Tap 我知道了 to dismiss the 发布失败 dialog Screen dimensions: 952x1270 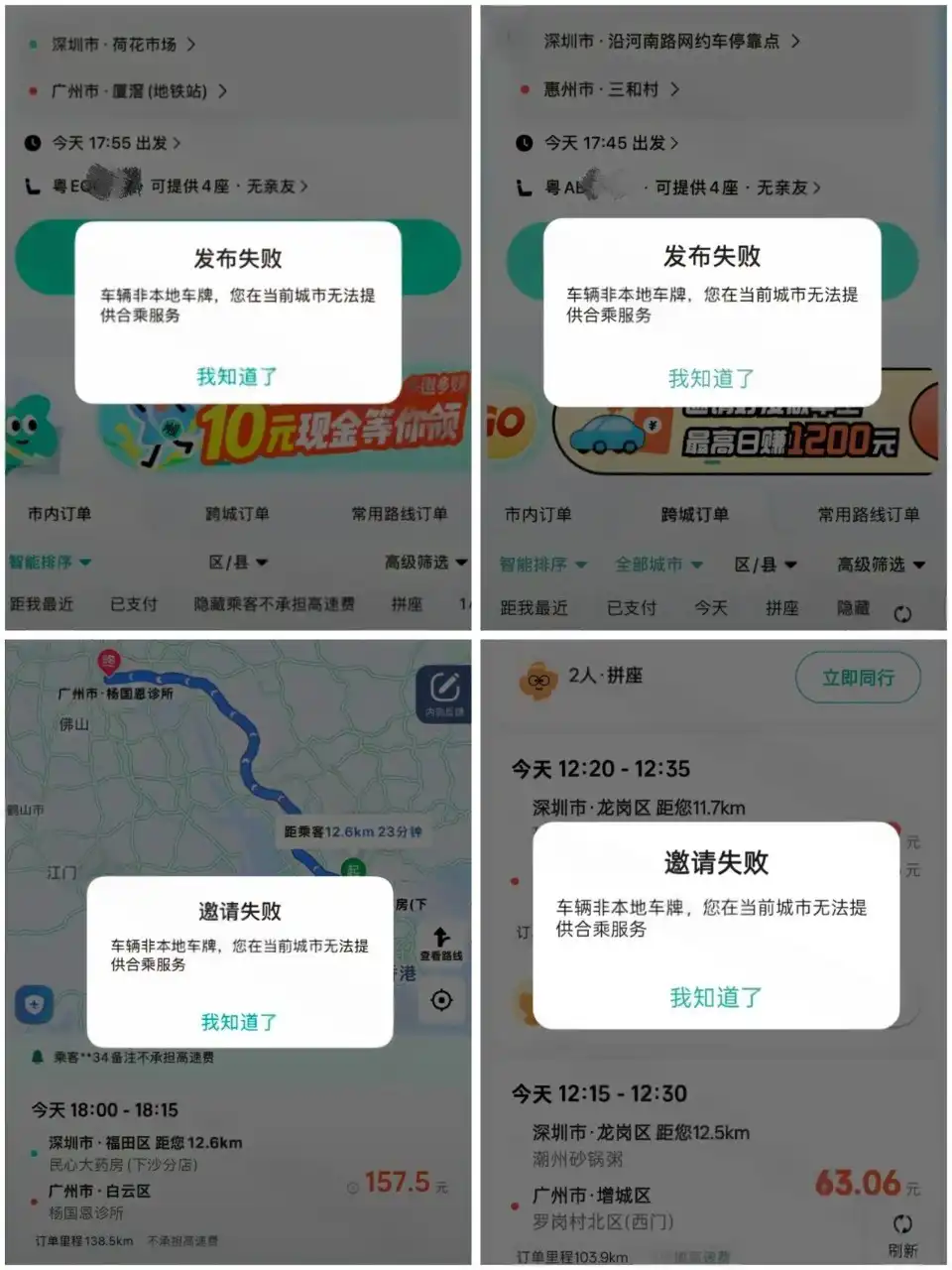(x=238, y=375)
